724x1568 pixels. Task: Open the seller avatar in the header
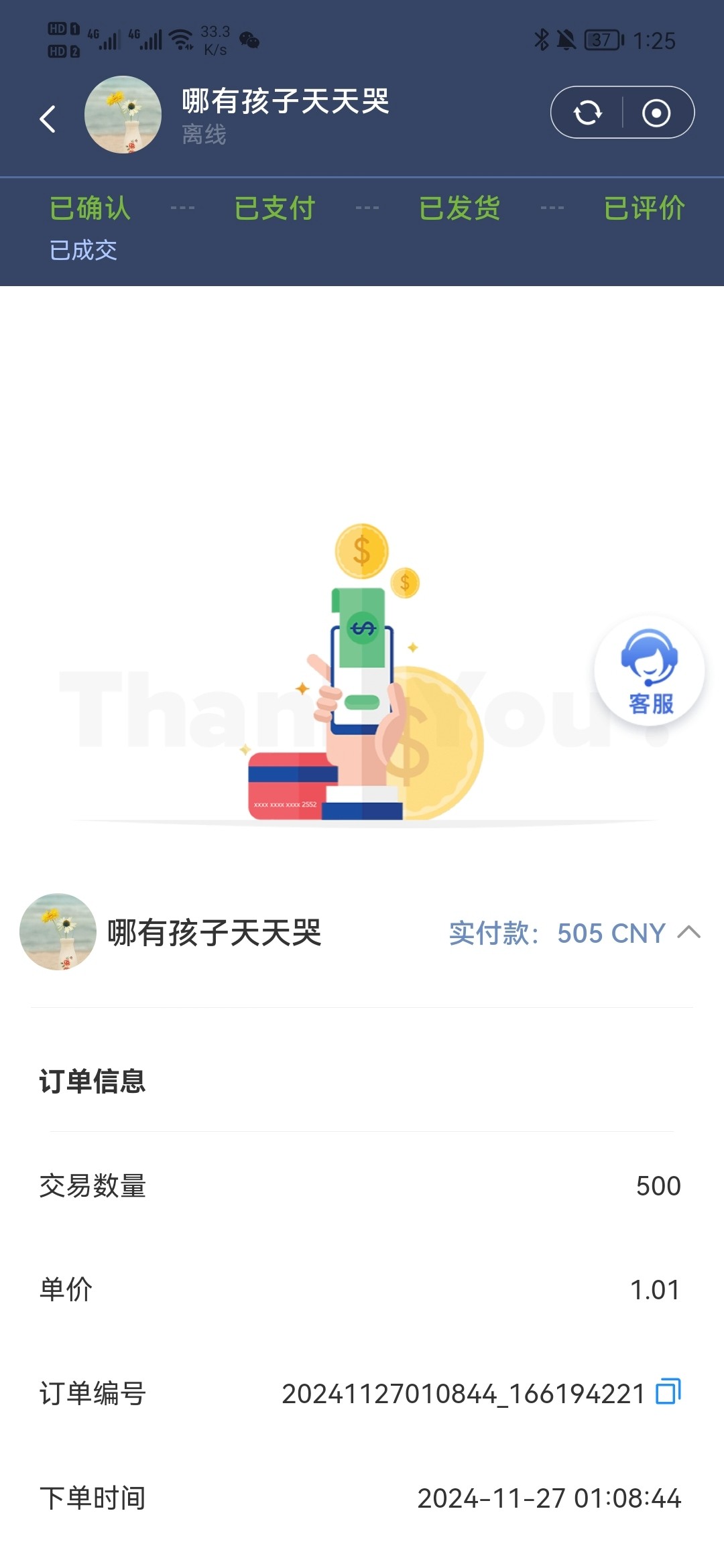(x=123, y=115)
